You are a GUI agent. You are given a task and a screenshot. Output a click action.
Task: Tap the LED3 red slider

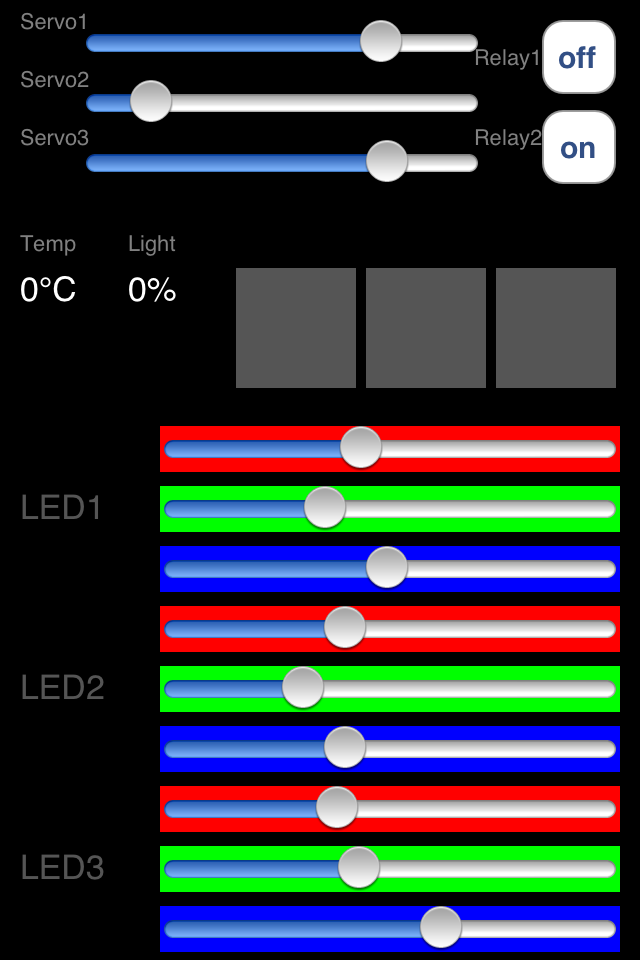pos(390,809)
